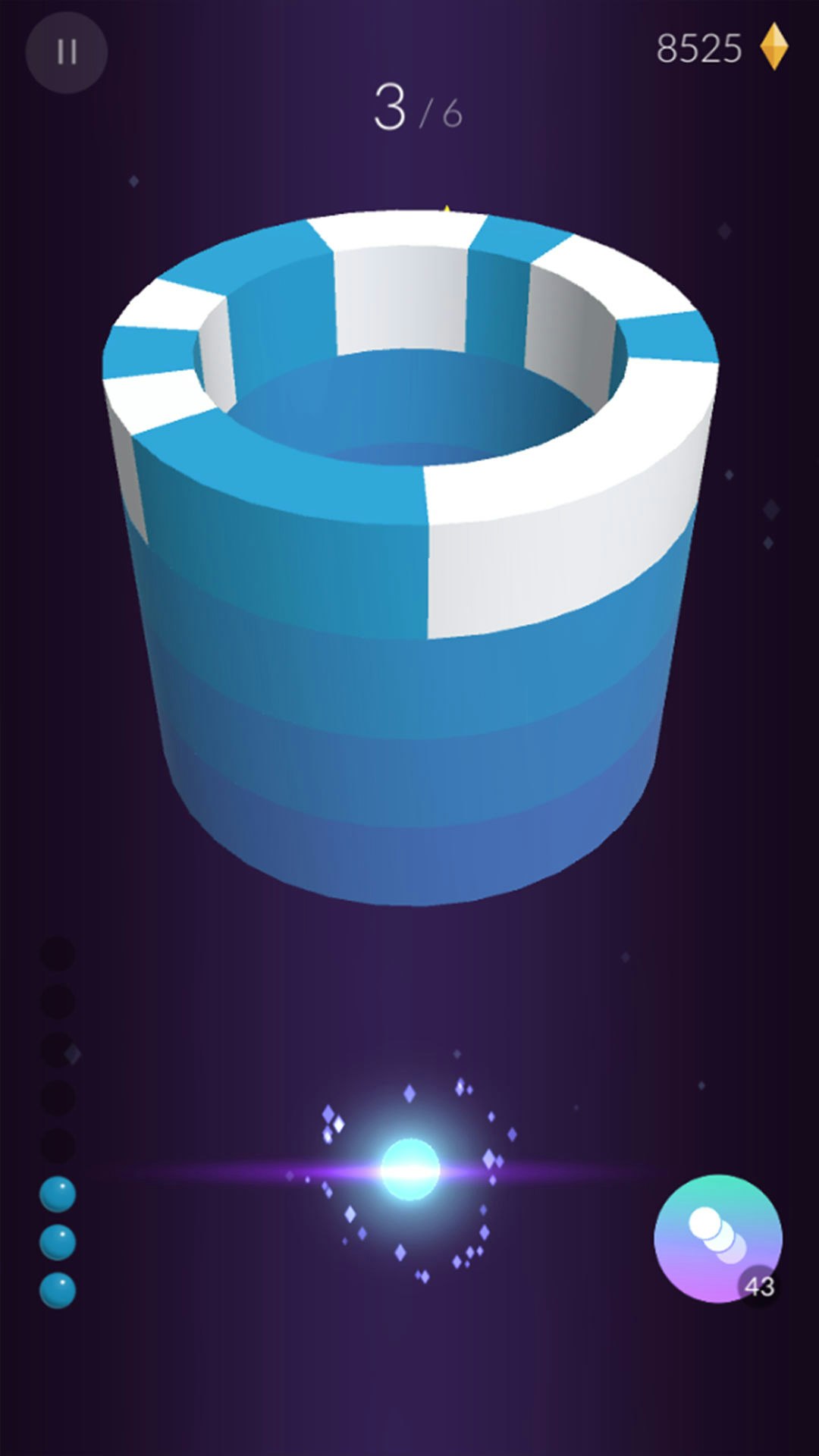Pause the game

(x=67, y=52)
